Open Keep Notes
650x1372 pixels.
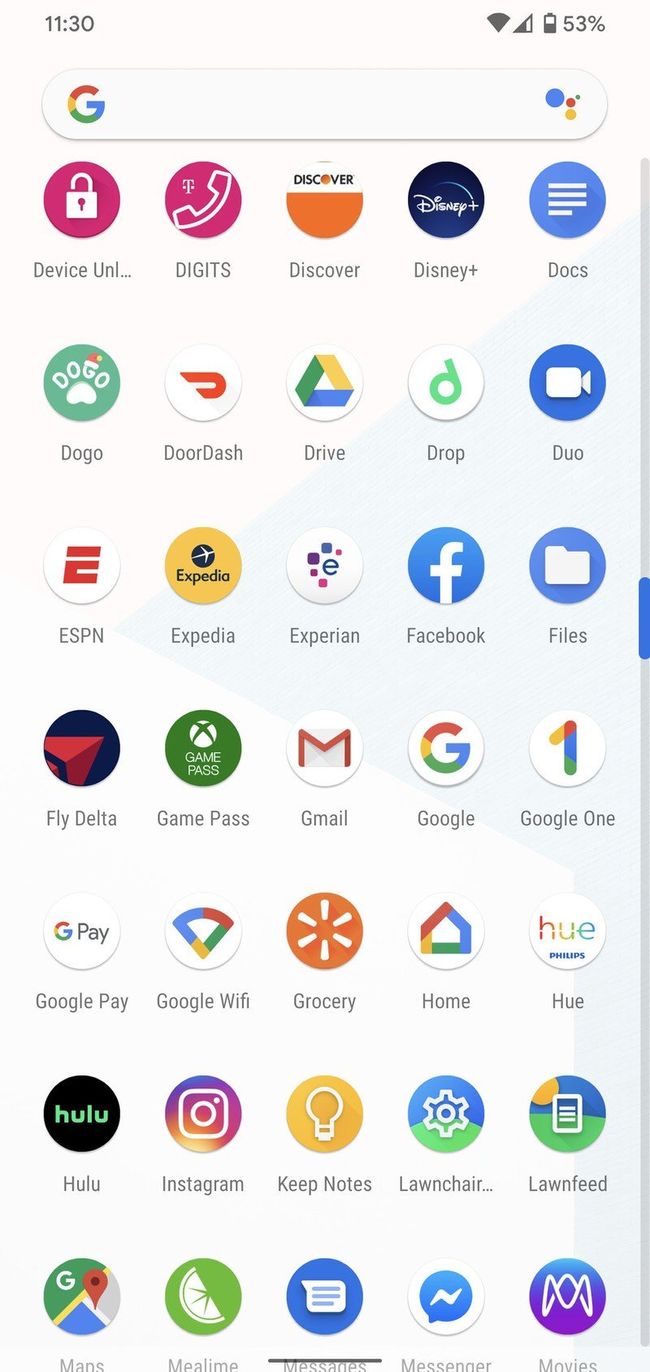pos(324,1114)
